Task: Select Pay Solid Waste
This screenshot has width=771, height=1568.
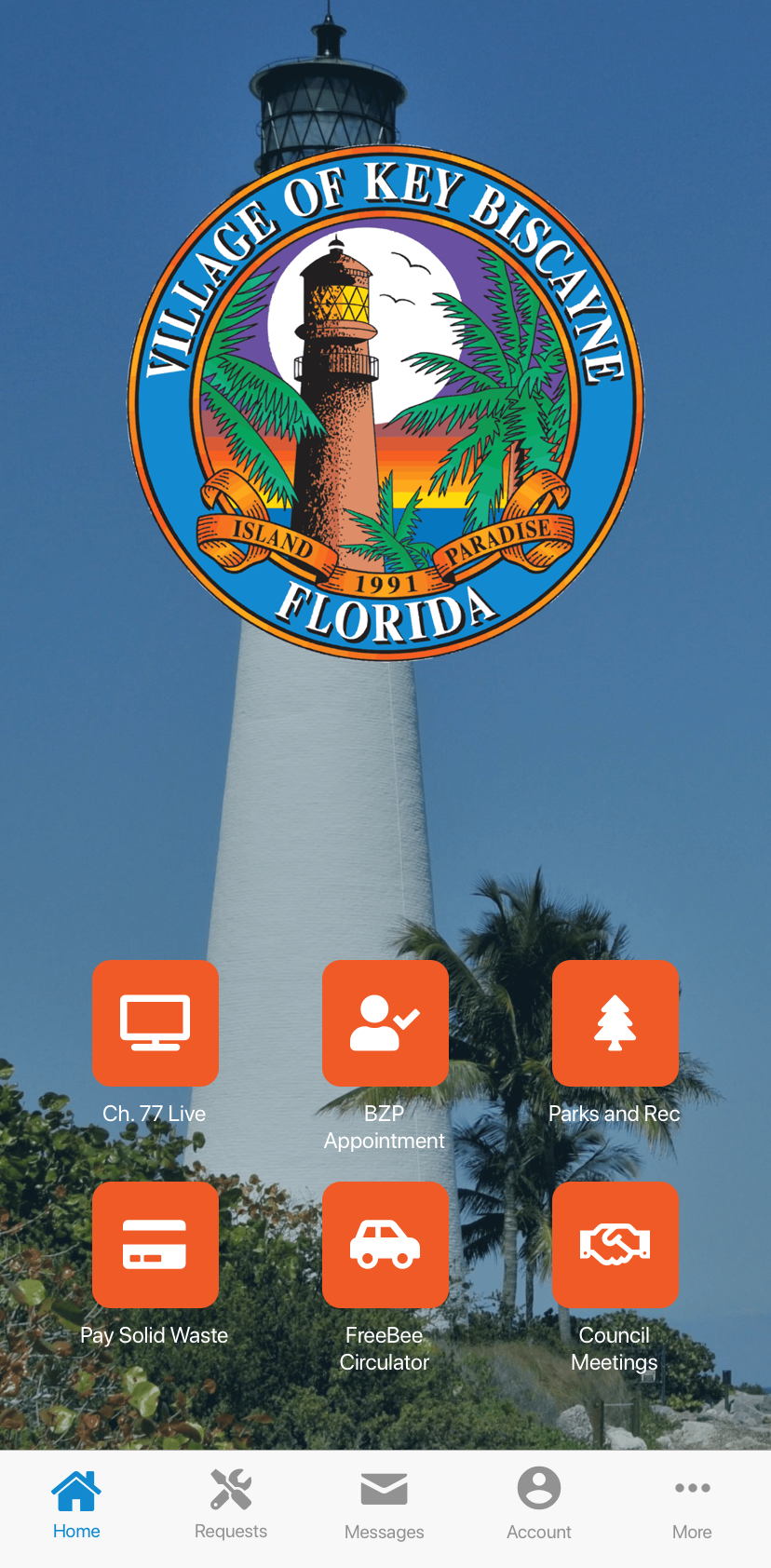Action: [x=156, y=1245]
